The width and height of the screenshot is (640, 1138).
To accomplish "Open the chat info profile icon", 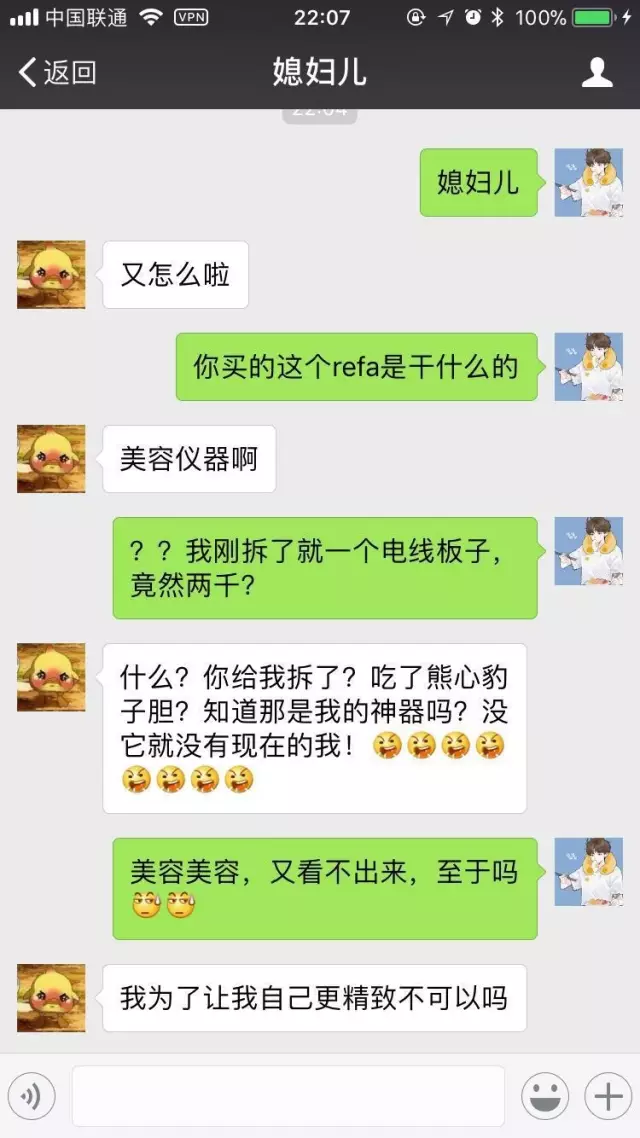I will point(597,72).
